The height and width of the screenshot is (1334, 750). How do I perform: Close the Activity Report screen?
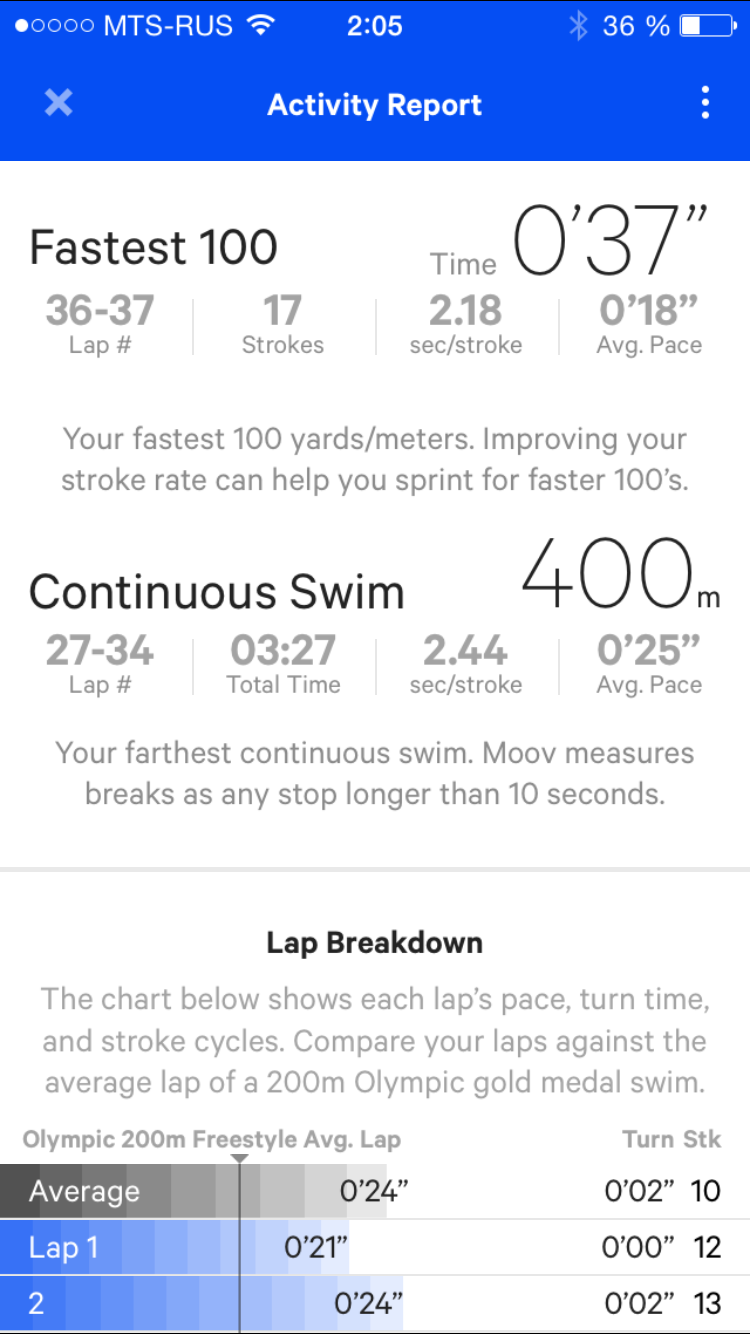point(59,103)
